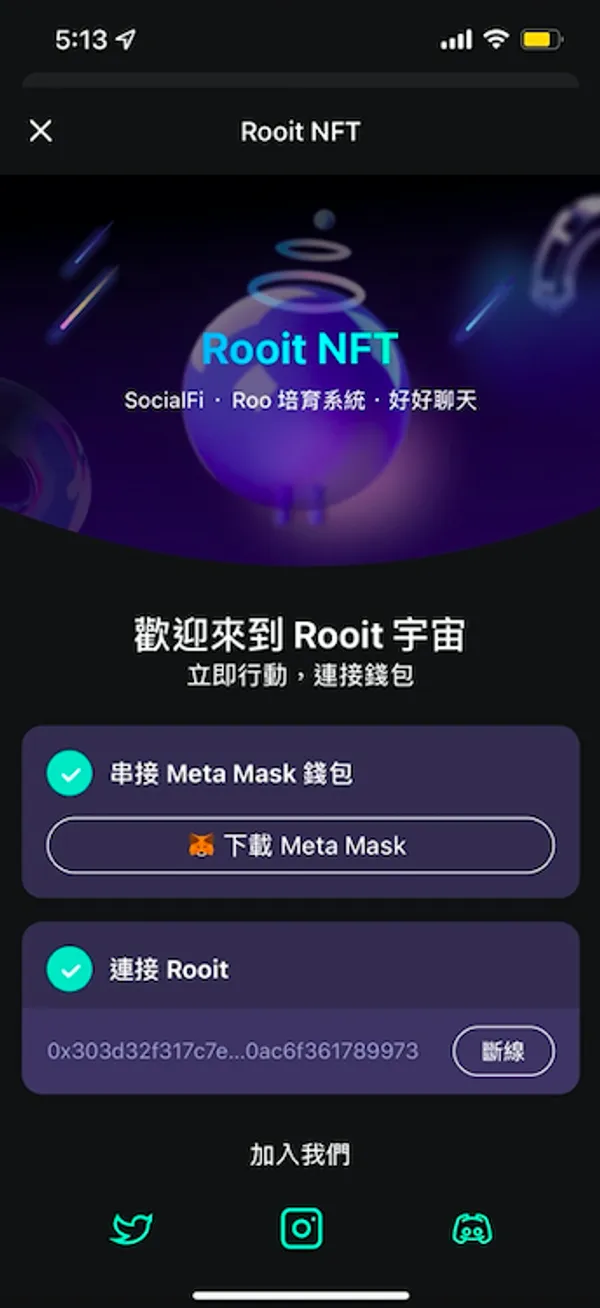The image size is (600, 1308).
Task: Open the Instagram link
Action: [301, 1228]
